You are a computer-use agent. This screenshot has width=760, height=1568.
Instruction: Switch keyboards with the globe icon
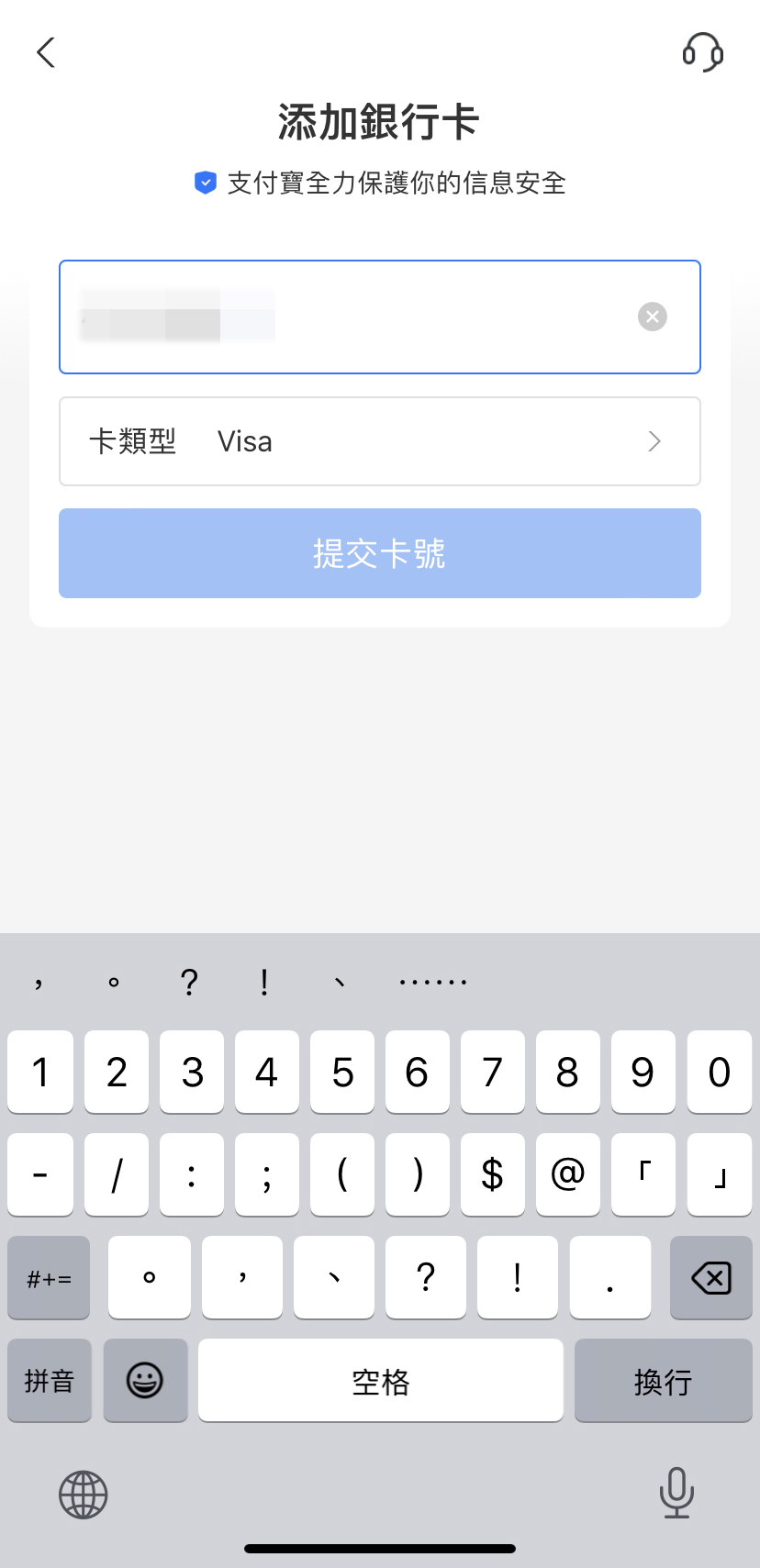(83, 1494)
